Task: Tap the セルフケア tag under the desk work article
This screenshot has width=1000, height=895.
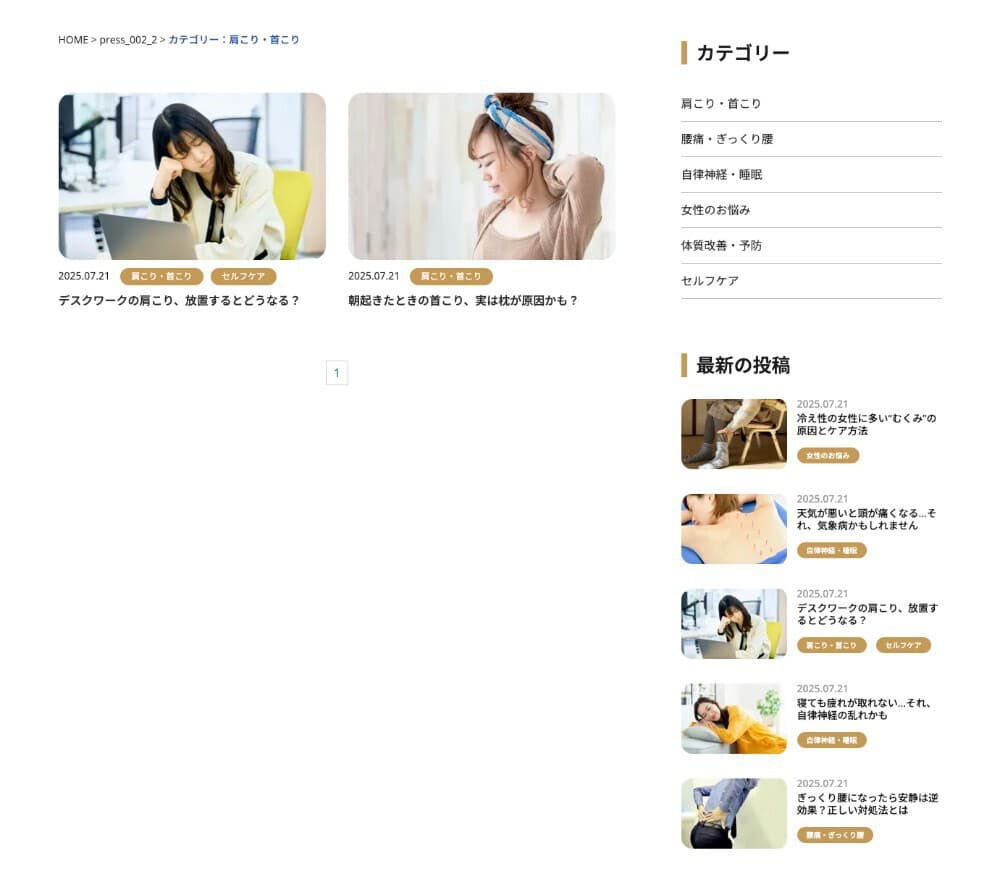Action: click(x=243, y=276)
